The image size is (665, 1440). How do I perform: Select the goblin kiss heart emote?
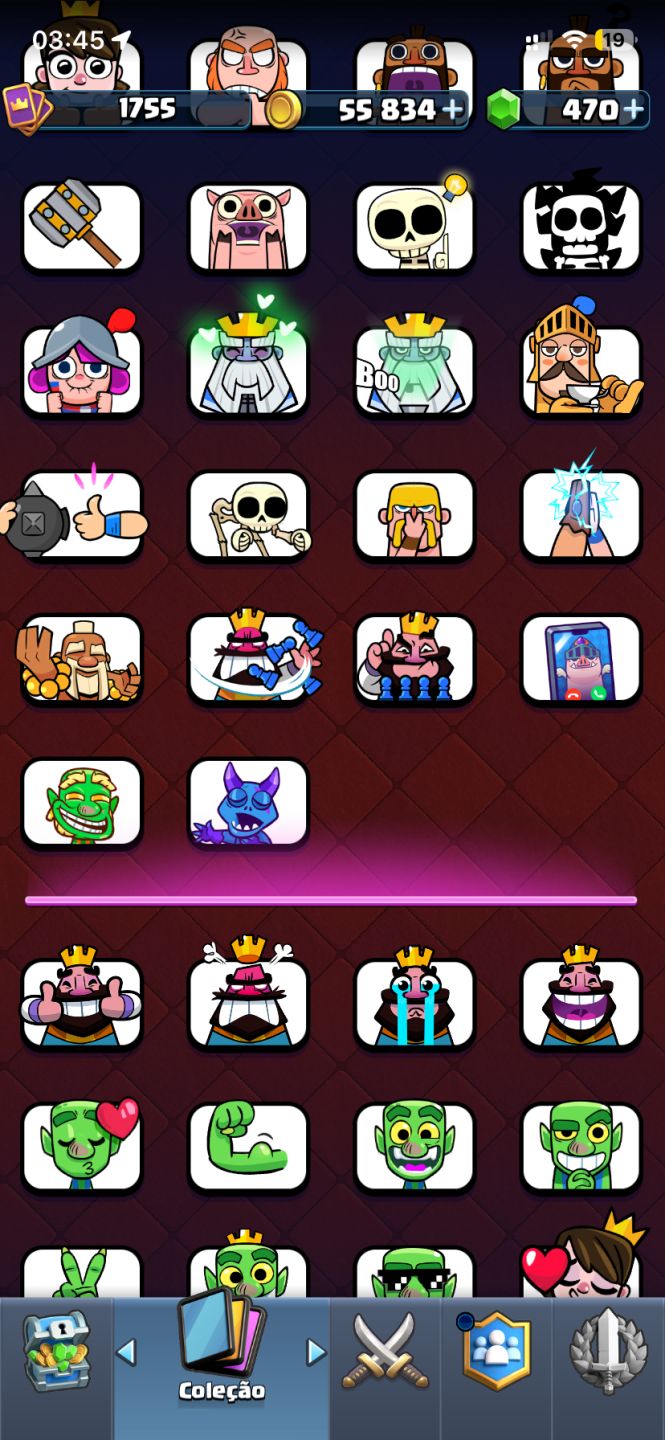(x=82, y=1147)
